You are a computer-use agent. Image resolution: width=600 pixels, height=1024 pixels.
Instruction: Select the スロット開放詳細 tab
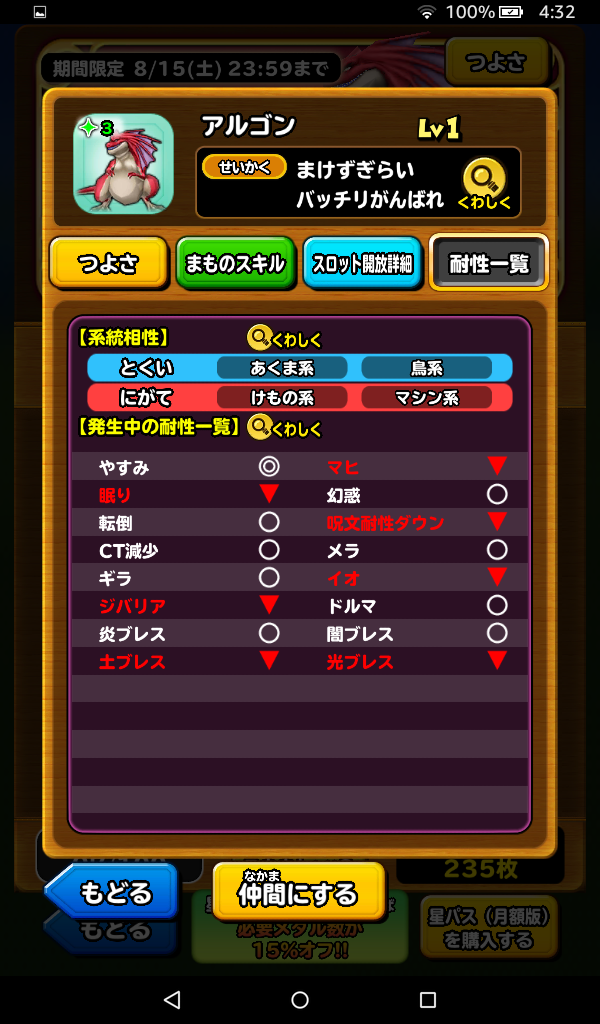[x=361, y=264]
